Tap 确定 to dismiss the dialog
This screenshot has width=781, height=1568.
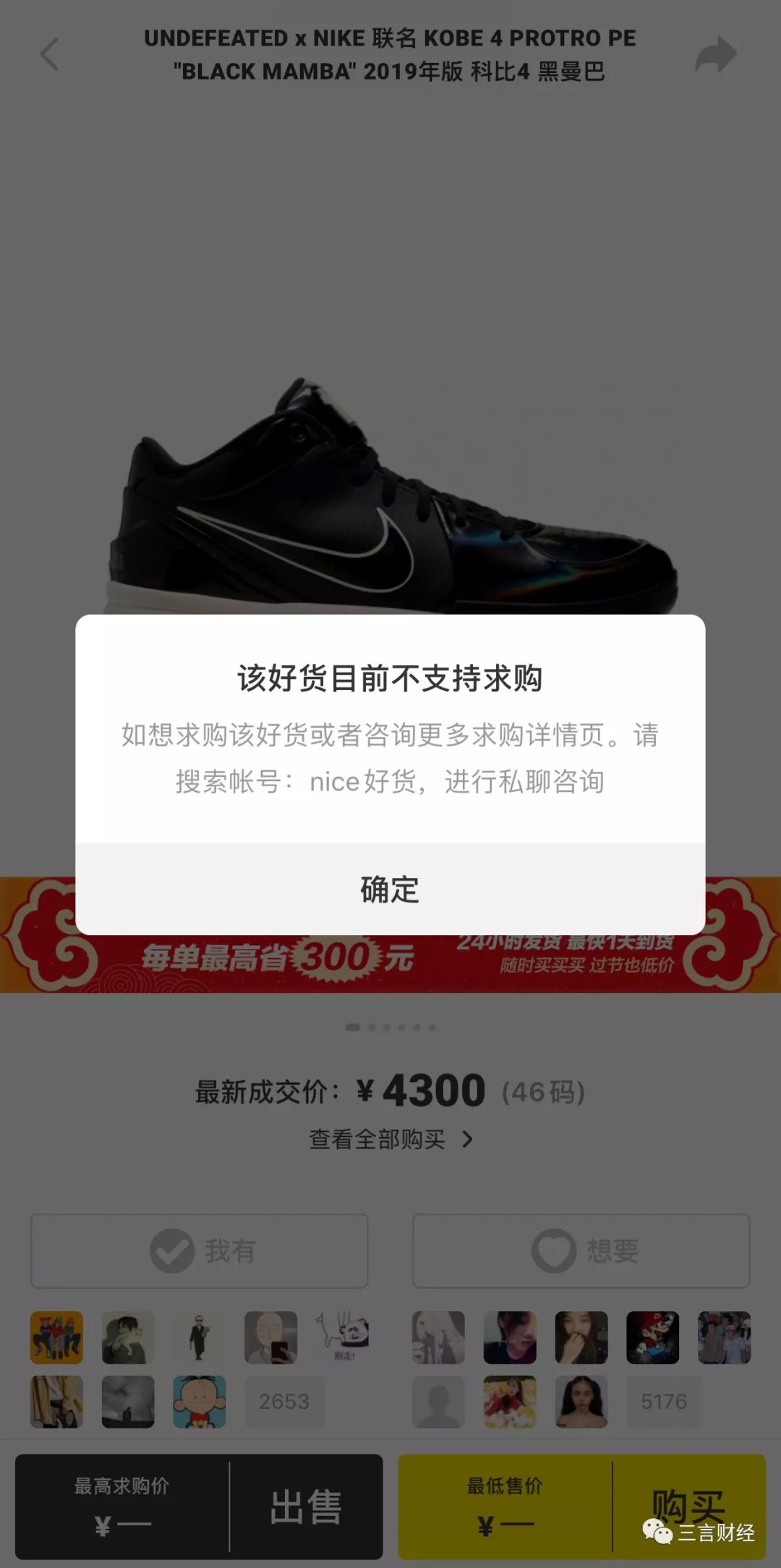(390, 889)
